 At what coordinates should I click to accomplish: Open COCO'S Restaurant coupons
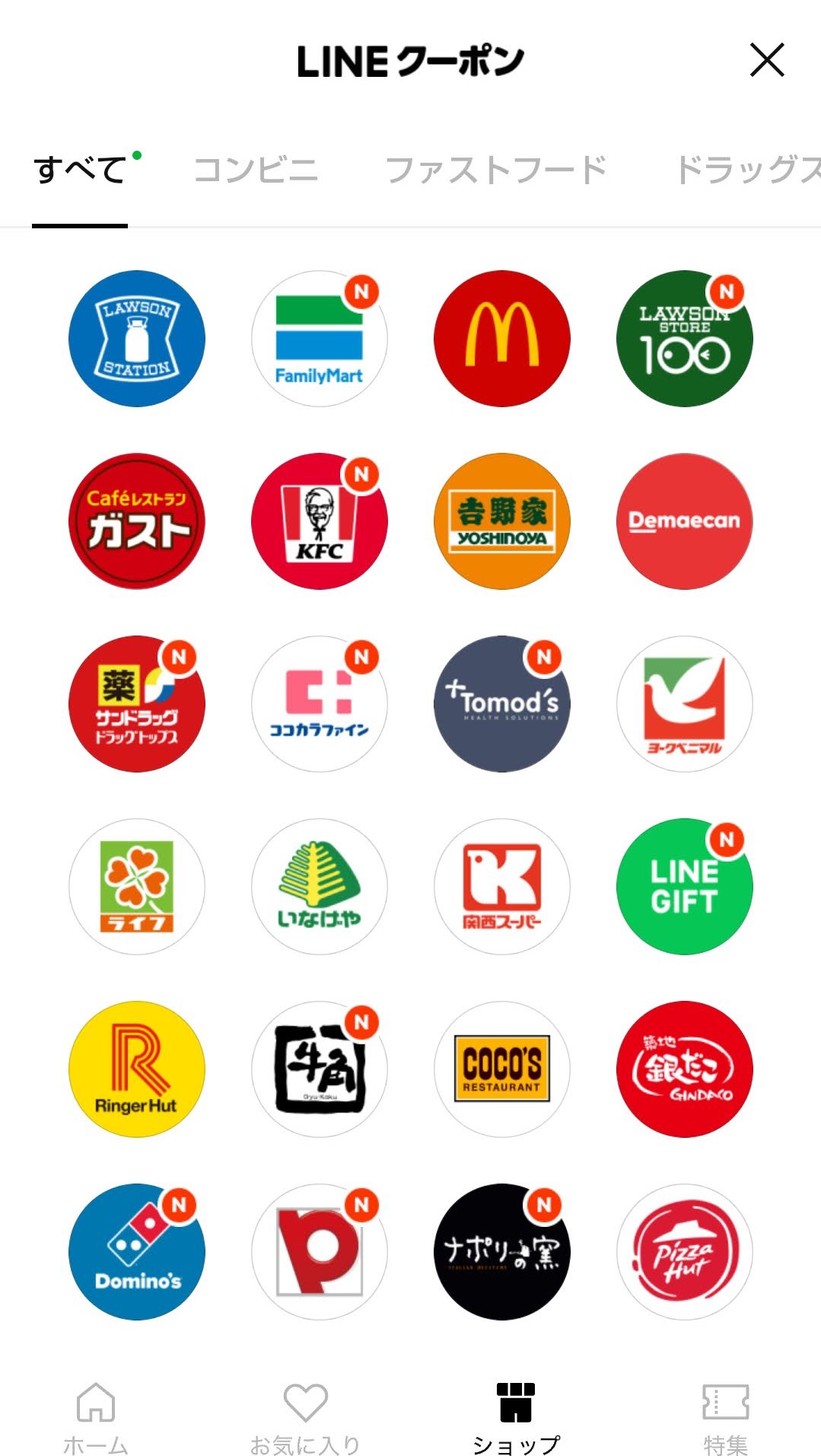click(502, 1069)
